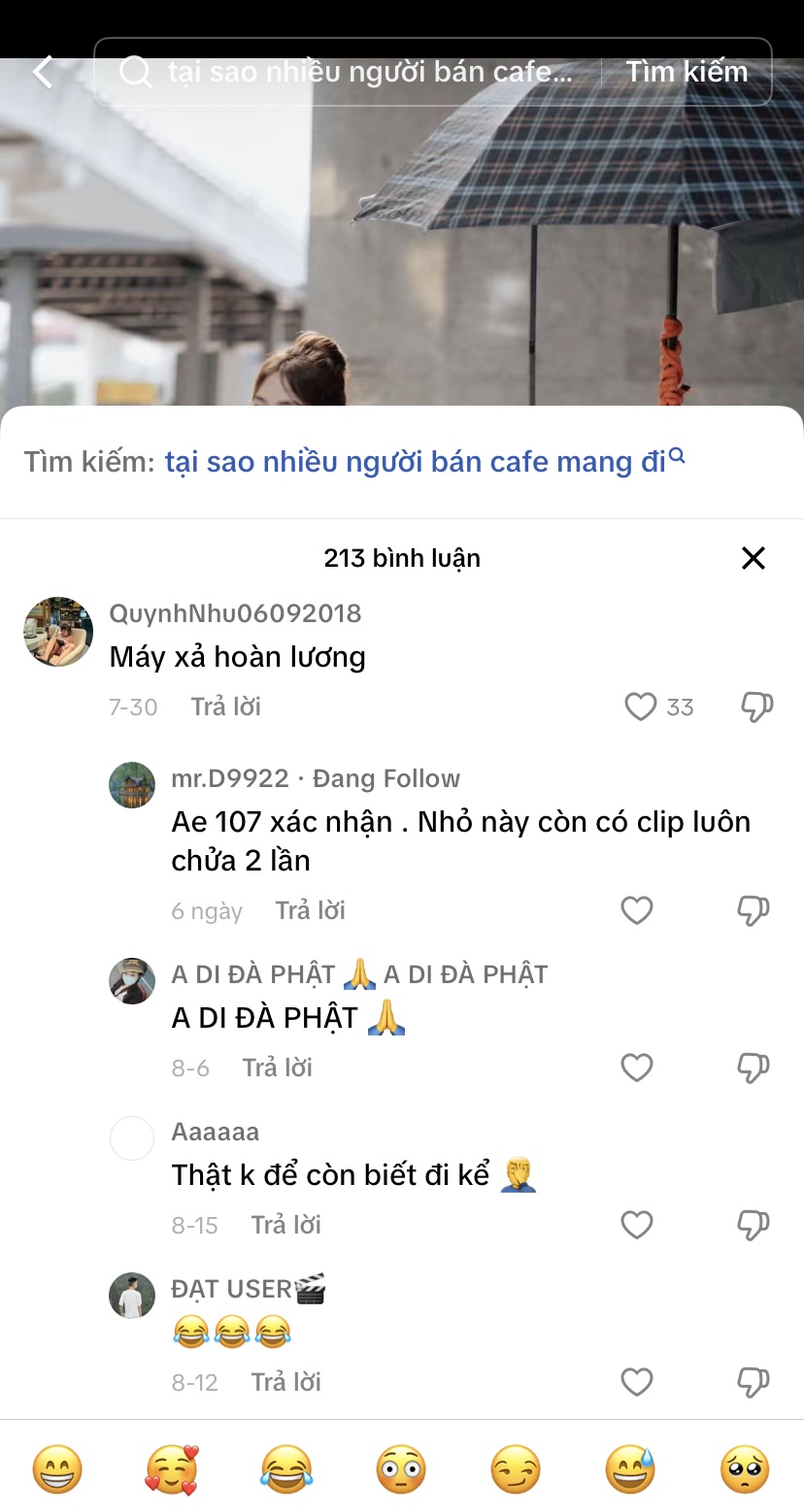Insert the flushed face emoji
804x1512 pixels.
pyautogui.click(x=401, y=1469)
